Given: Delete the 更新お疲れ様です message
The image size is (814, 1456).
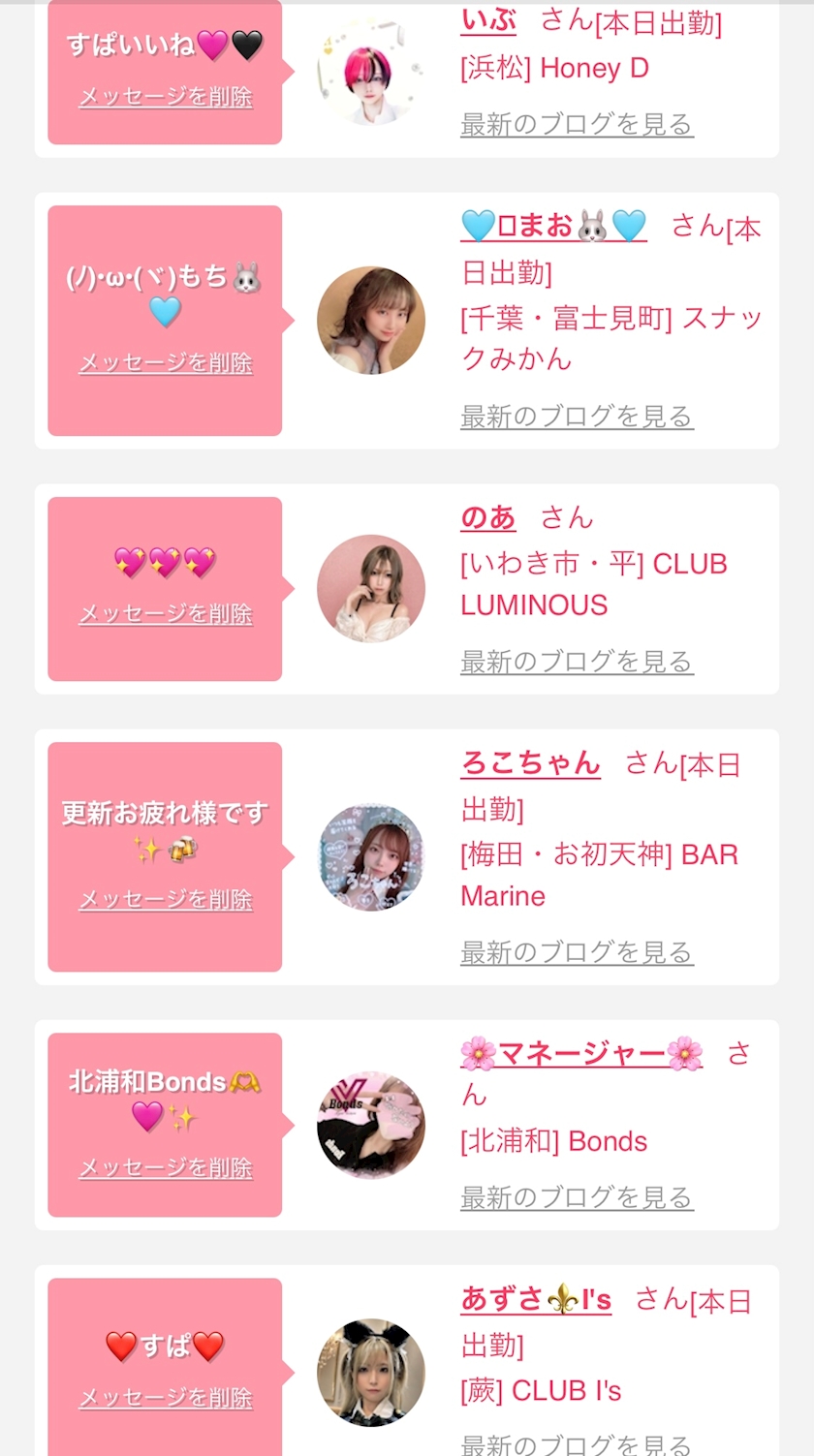Looking at the screenshot, I should [x=166, y=900].
